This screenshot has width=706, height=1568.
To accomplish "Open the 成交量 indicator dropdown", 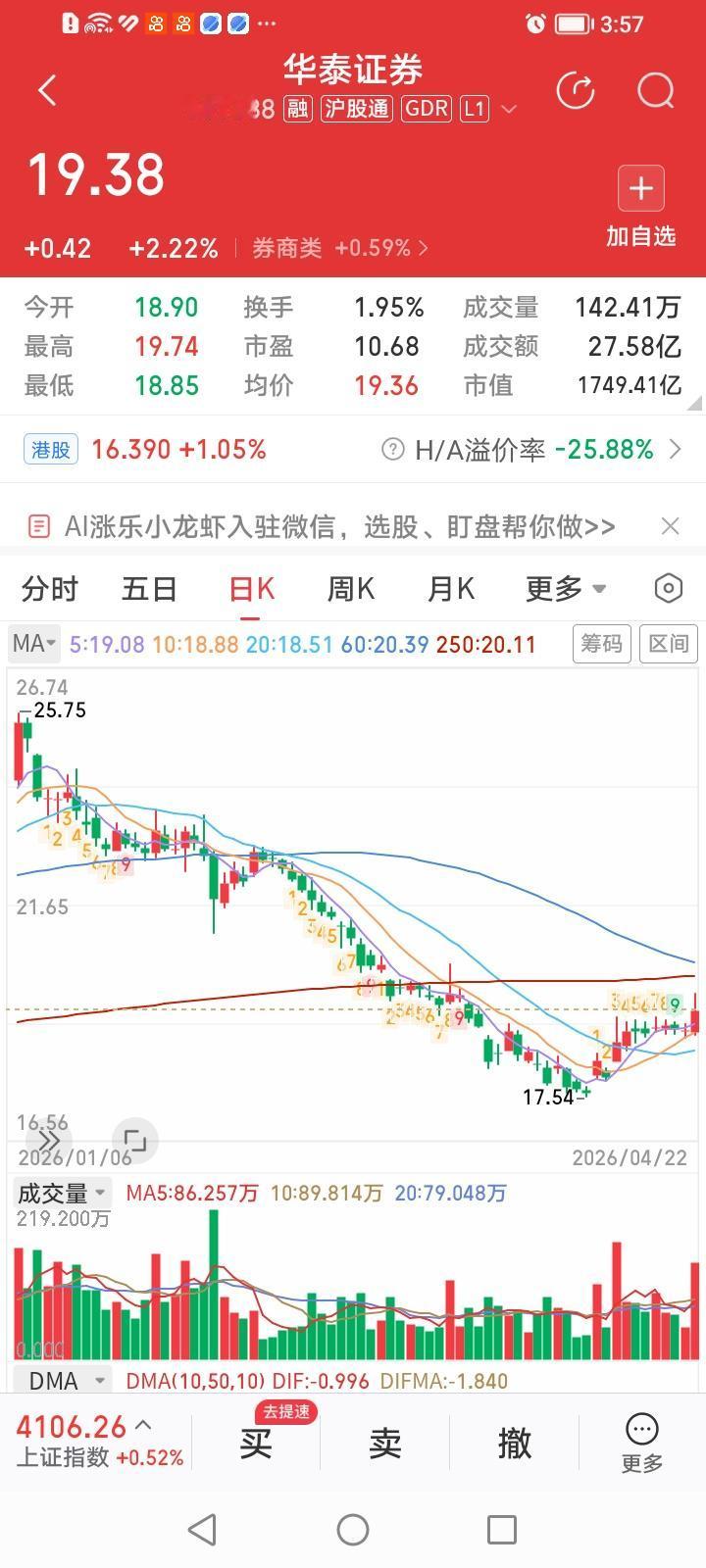I will pyautogui.click(x=61, y=1193).
